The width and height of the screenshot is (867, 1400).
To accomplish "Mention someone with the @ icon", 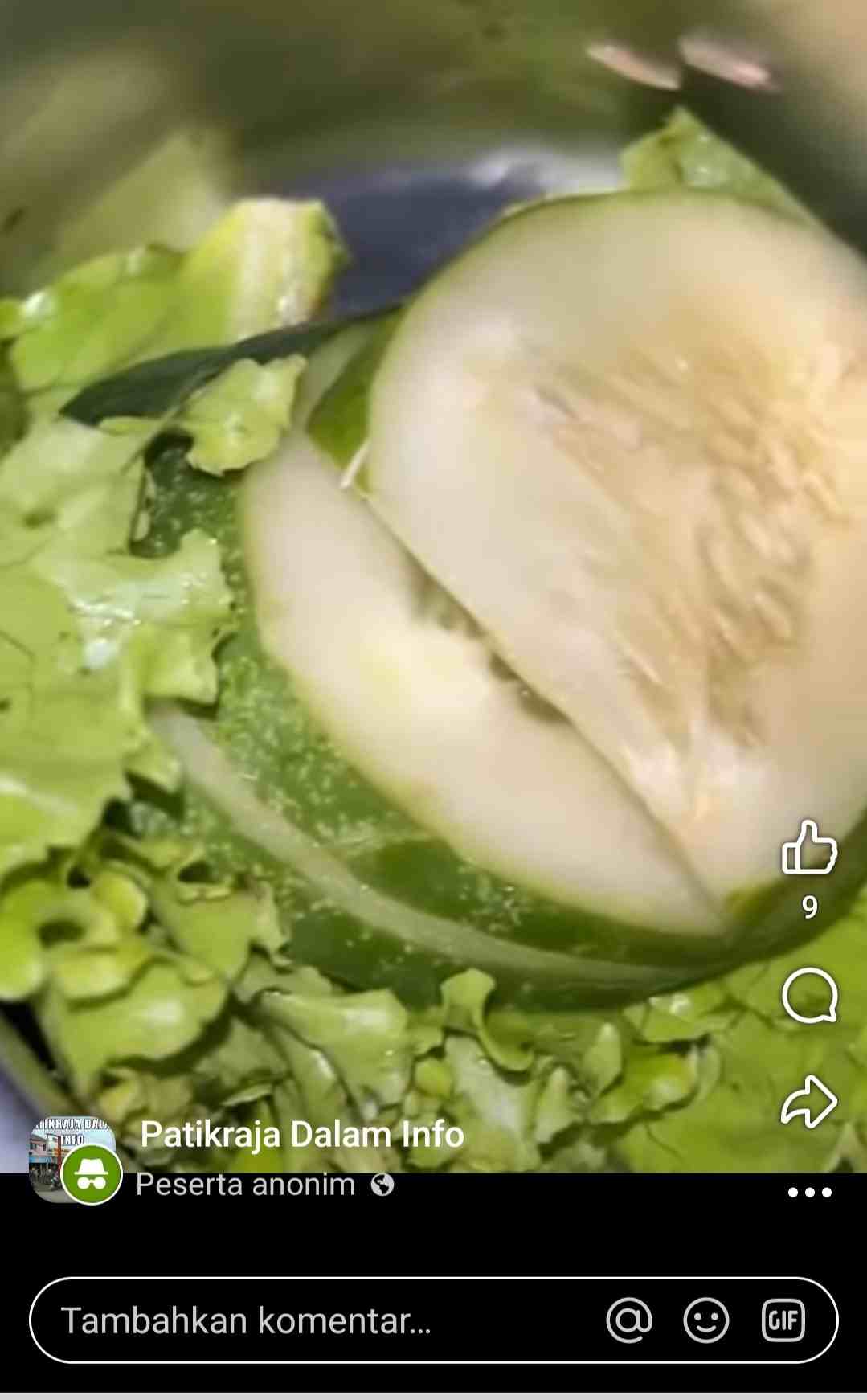I will (x=629, y=1320).
